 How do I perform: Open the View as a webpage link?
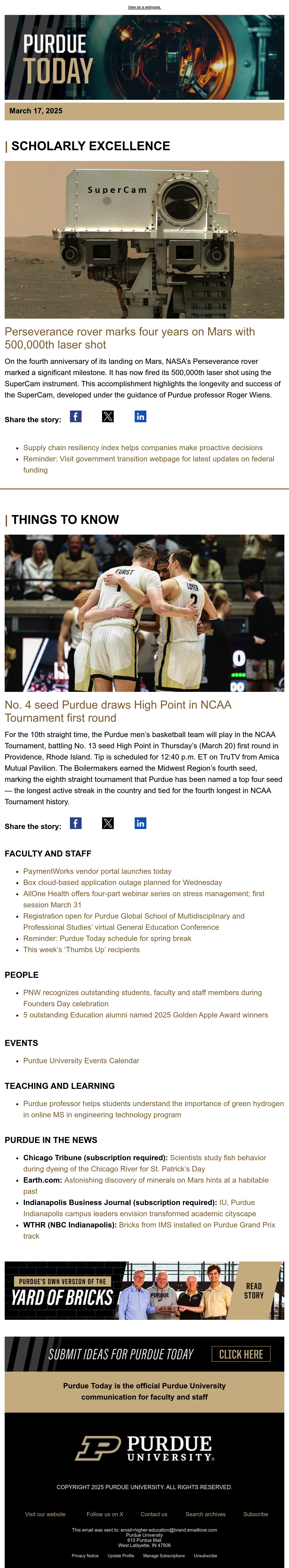coord(144,7)
